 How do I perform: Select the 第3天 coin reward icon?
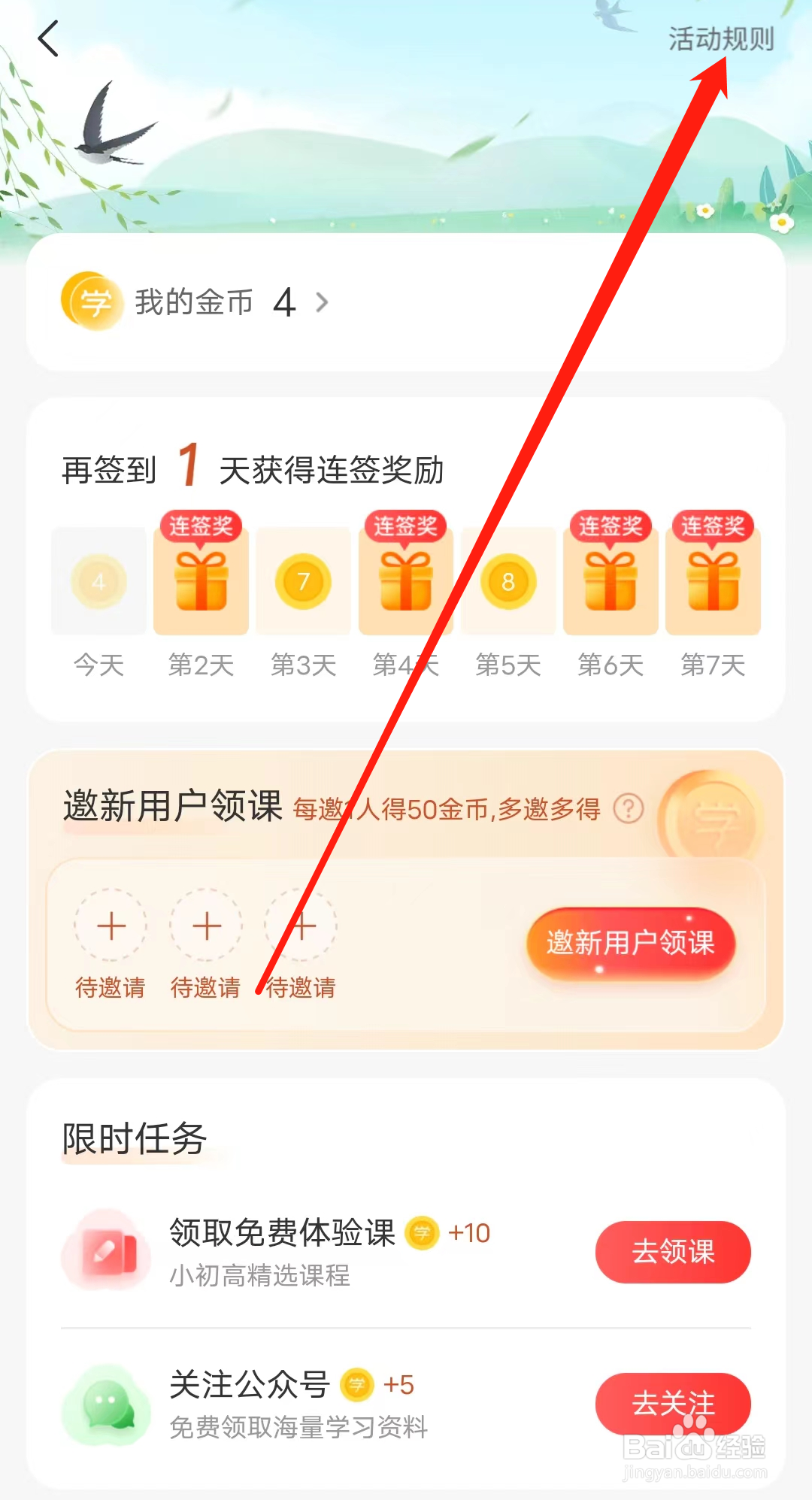pos(302,583)
